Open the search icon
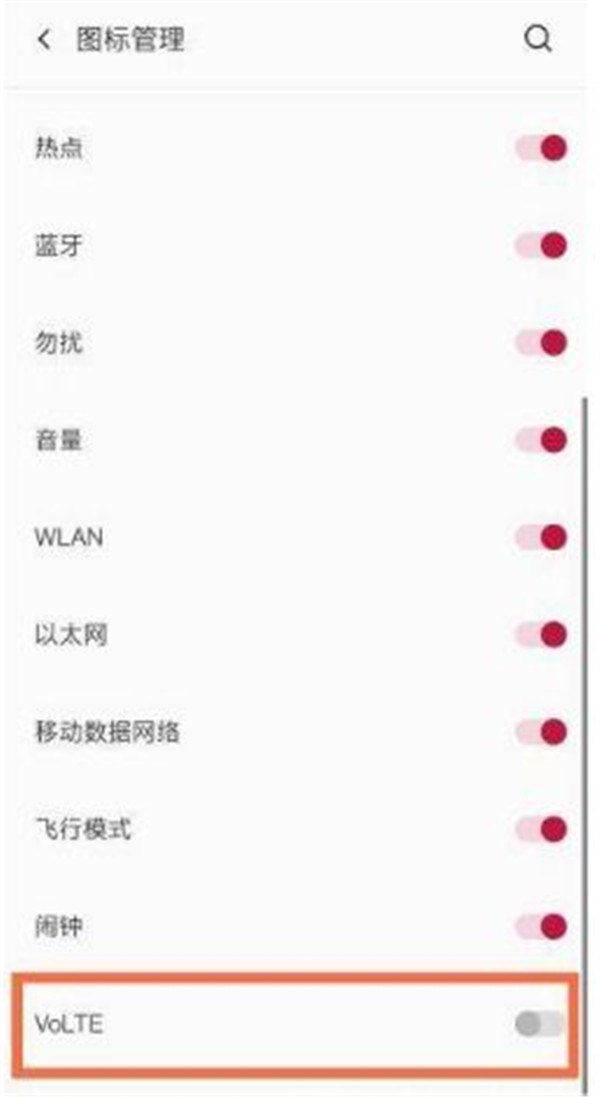This screenshot has width=600, height=1097. pos(538,40)
